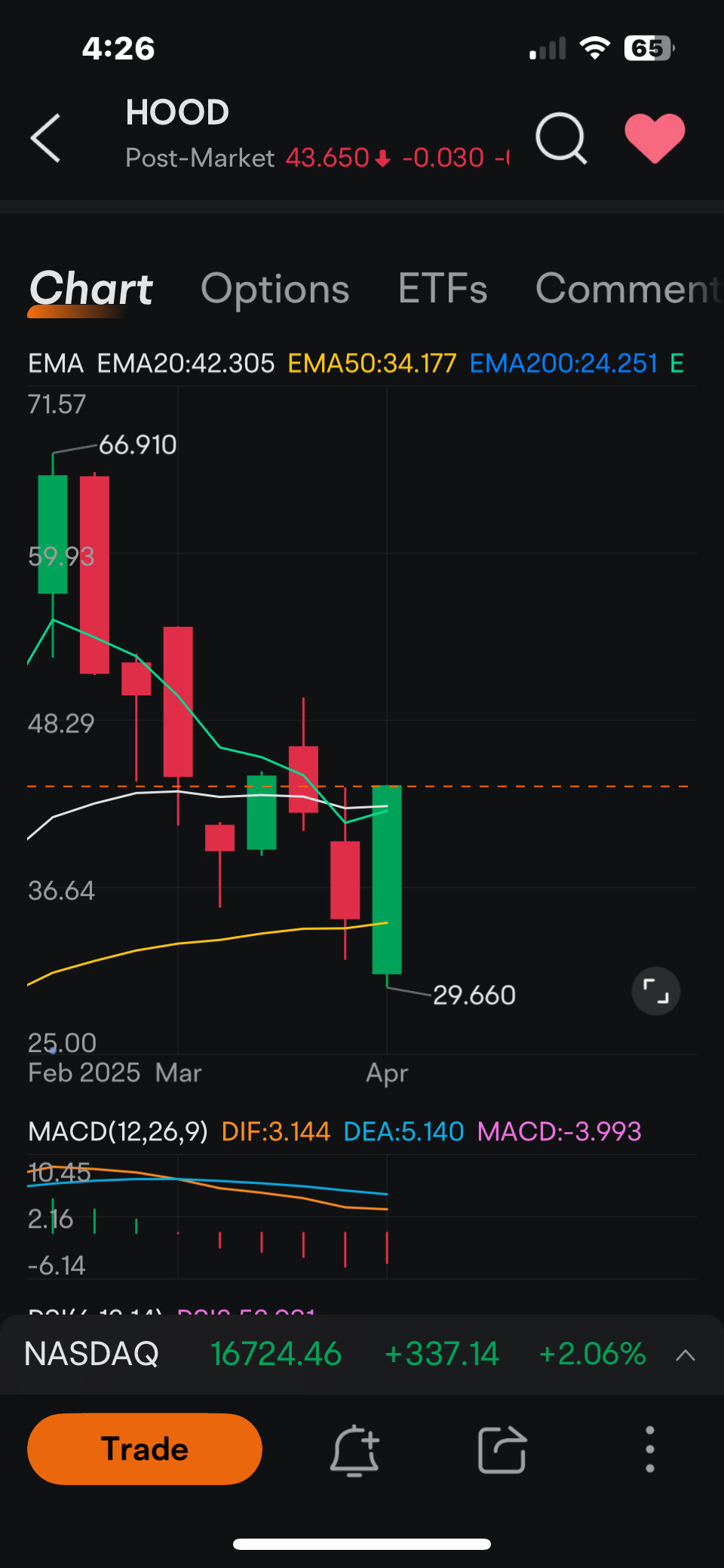The width and height of the screenshot is (724, 1568).
Task: Switch to the ETFs tab
Action: [443, 289]
